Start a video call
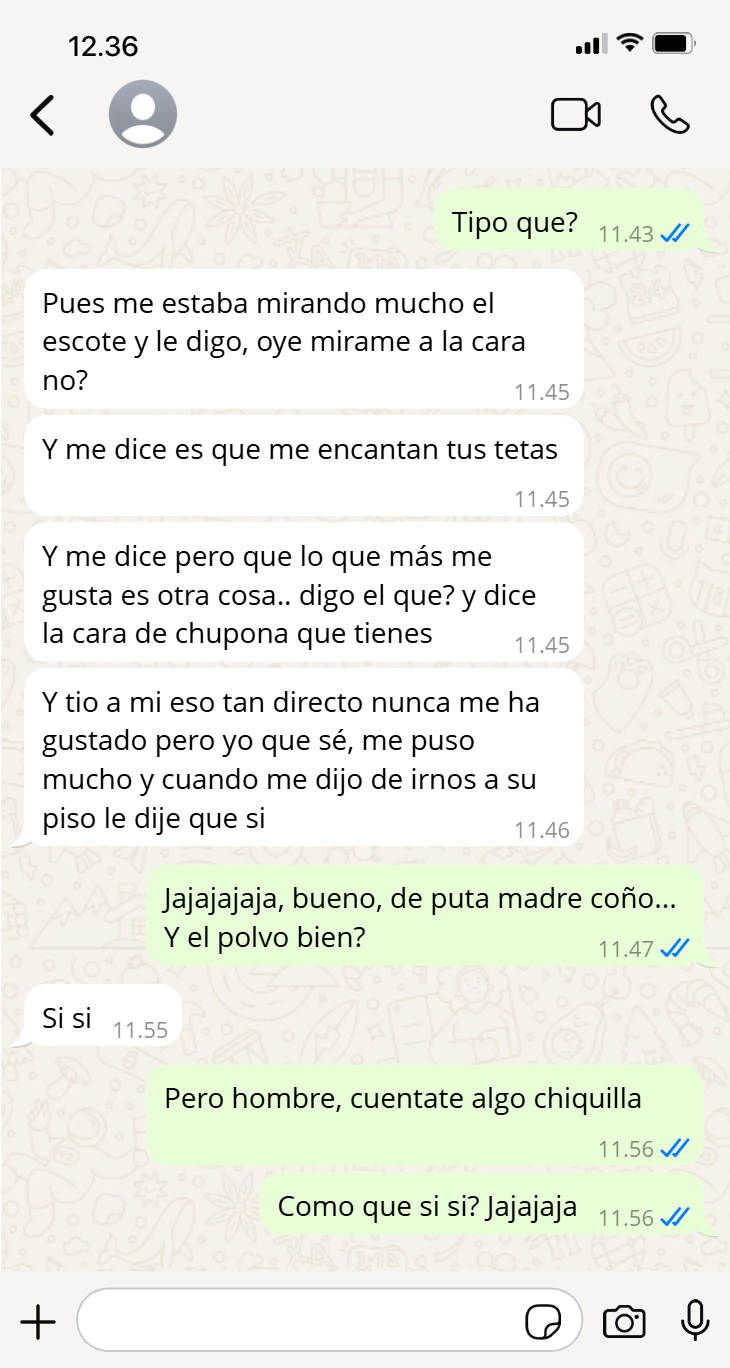The height and width of the screenshot is (1368, 730). pos(576,115)
